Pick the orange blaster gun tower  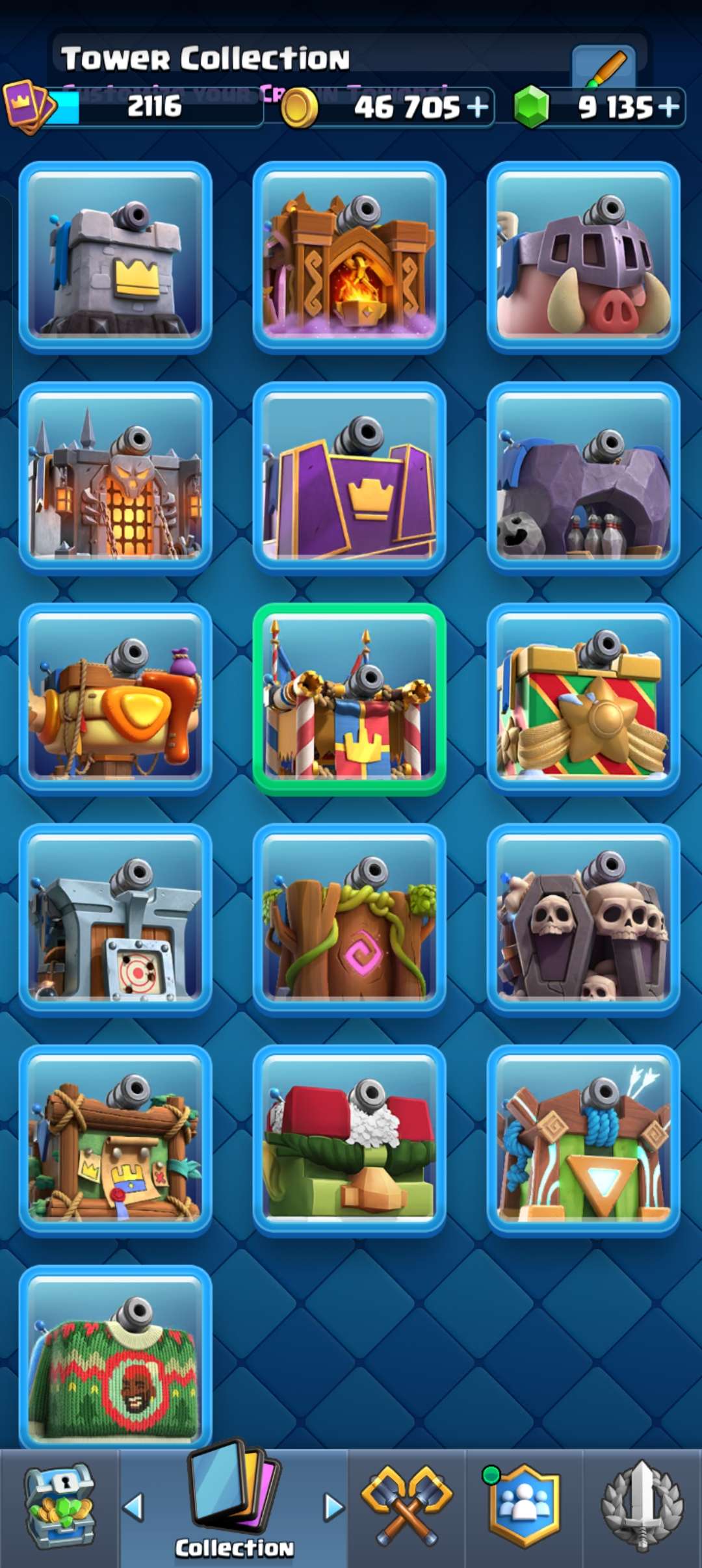tap(116, 699)
